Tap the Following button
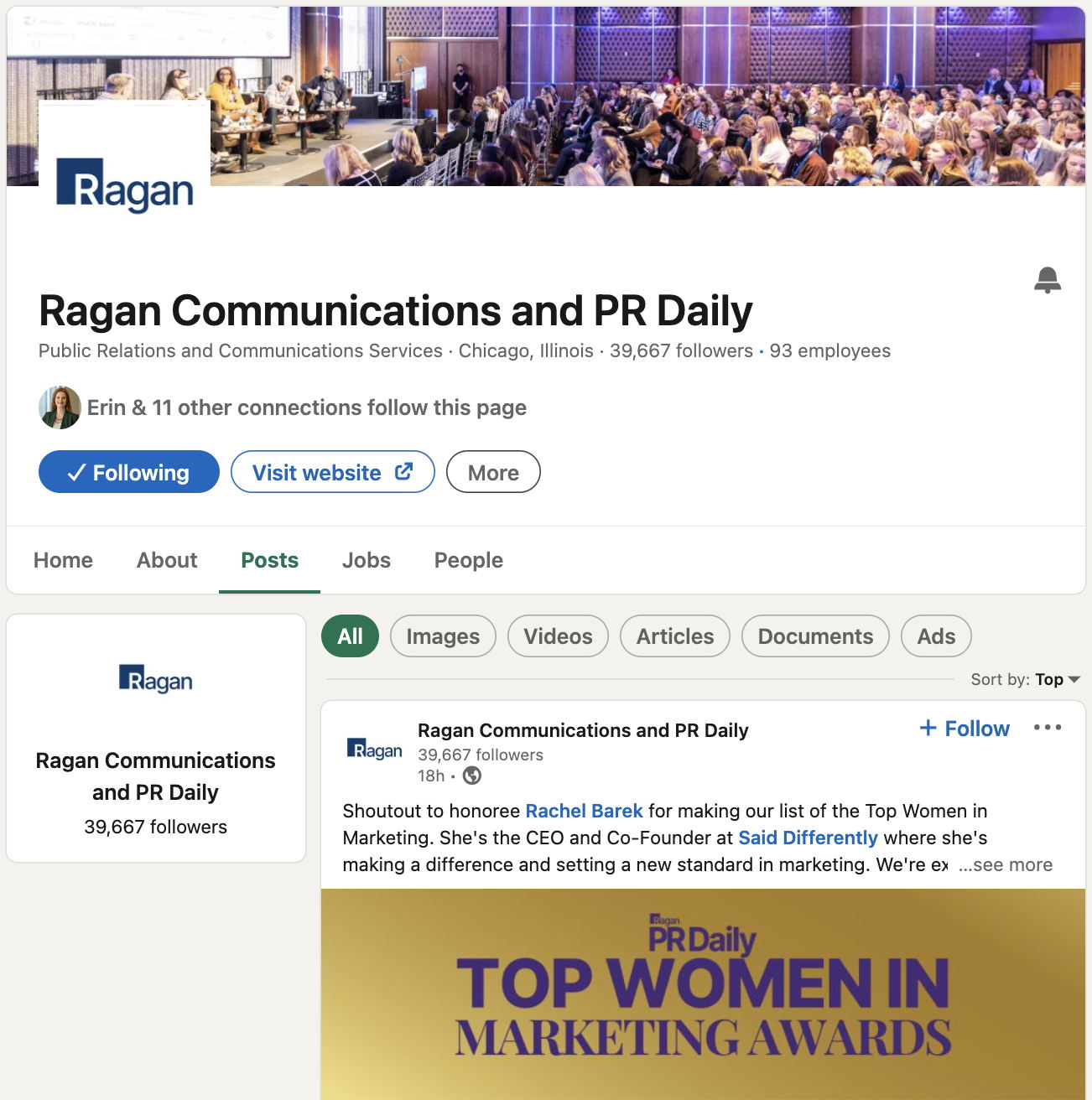Screen dimensions: 1092x1100 coord(129,472)
